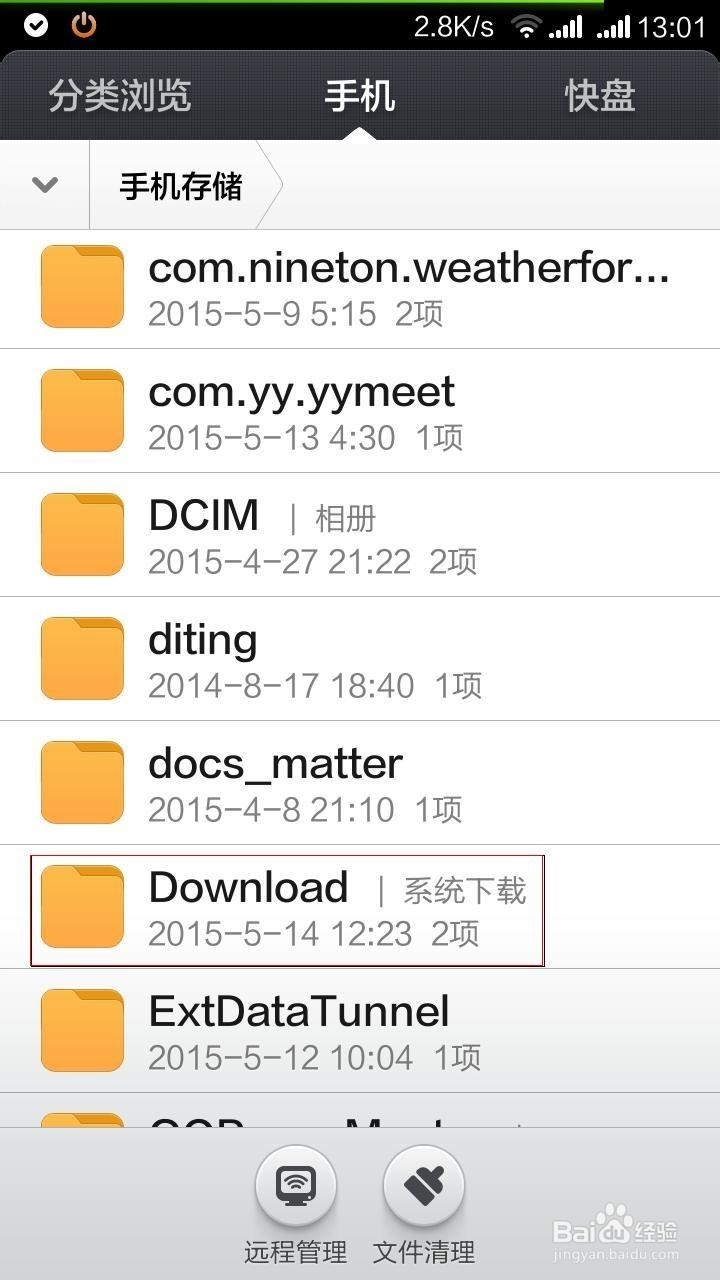The image size is (720, 1280).
Task: Open the com.yy.yymeet folder icon
Action: coord(81,410)
